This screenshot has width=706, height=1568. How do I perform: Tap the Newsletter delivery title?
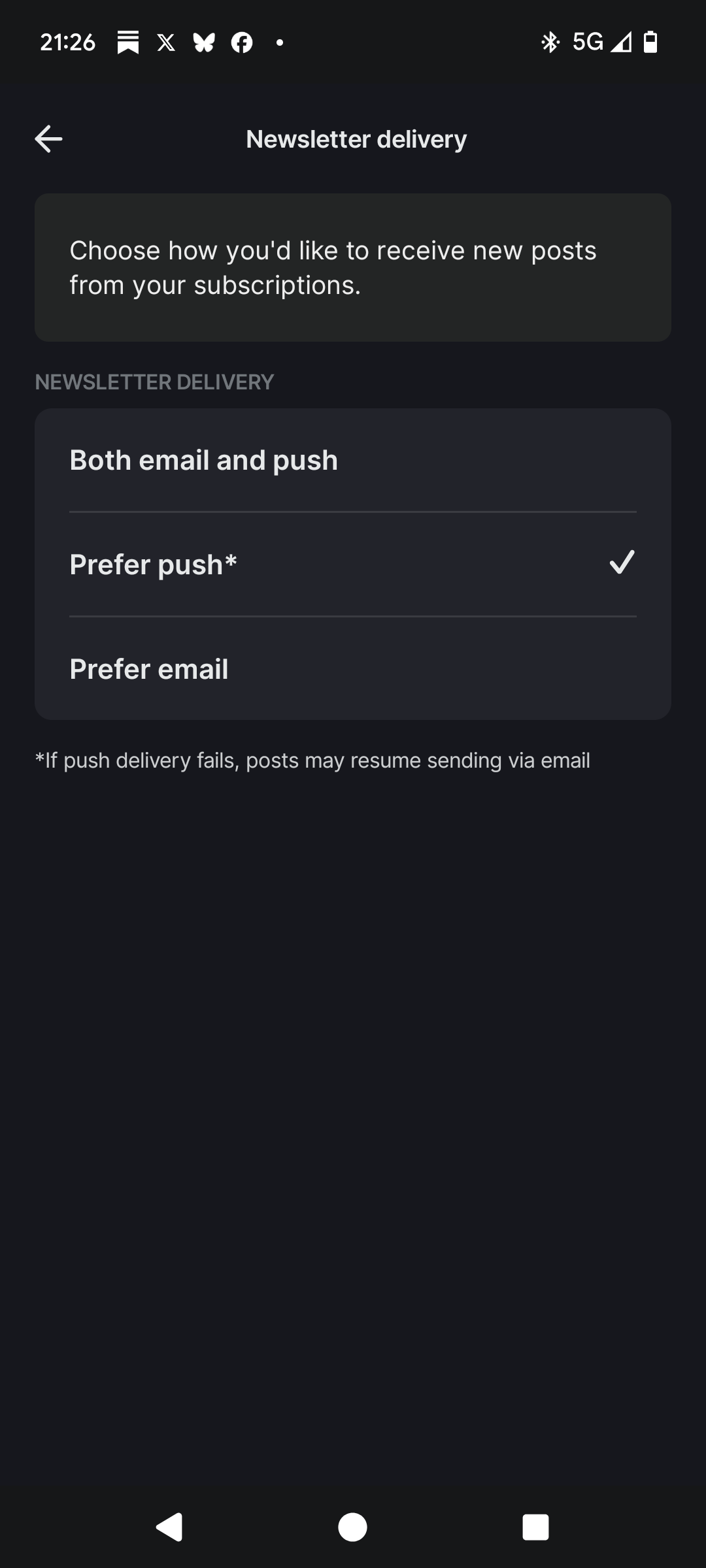click(356, 139)
